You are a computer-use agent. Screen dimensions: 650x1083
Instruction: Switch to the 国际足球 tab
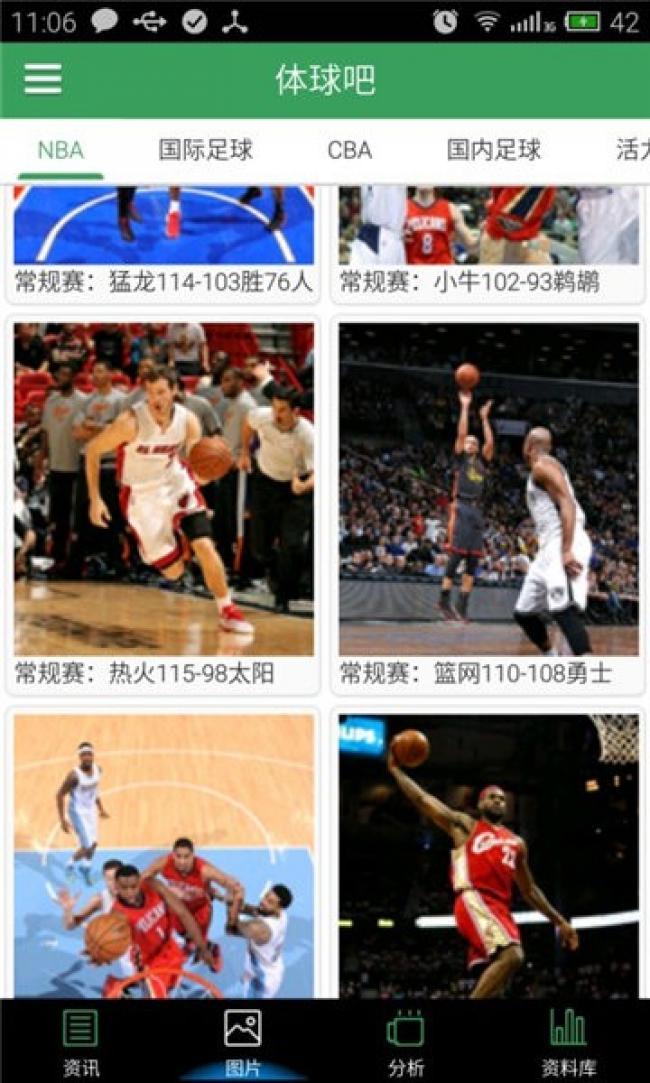pyautogui.click(x=205, y=151)
